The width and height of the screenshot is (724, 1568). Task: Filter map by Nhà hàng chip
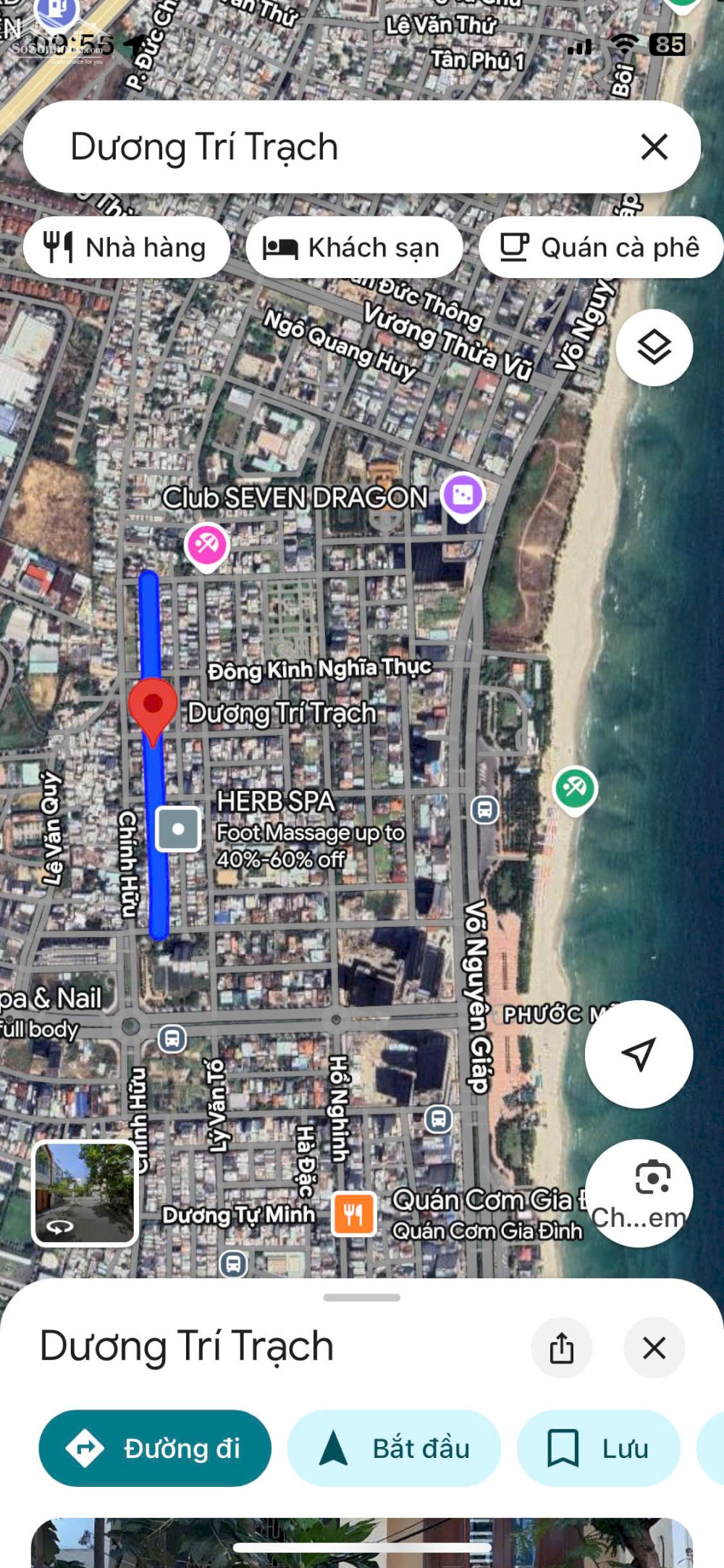pos(127,248)
